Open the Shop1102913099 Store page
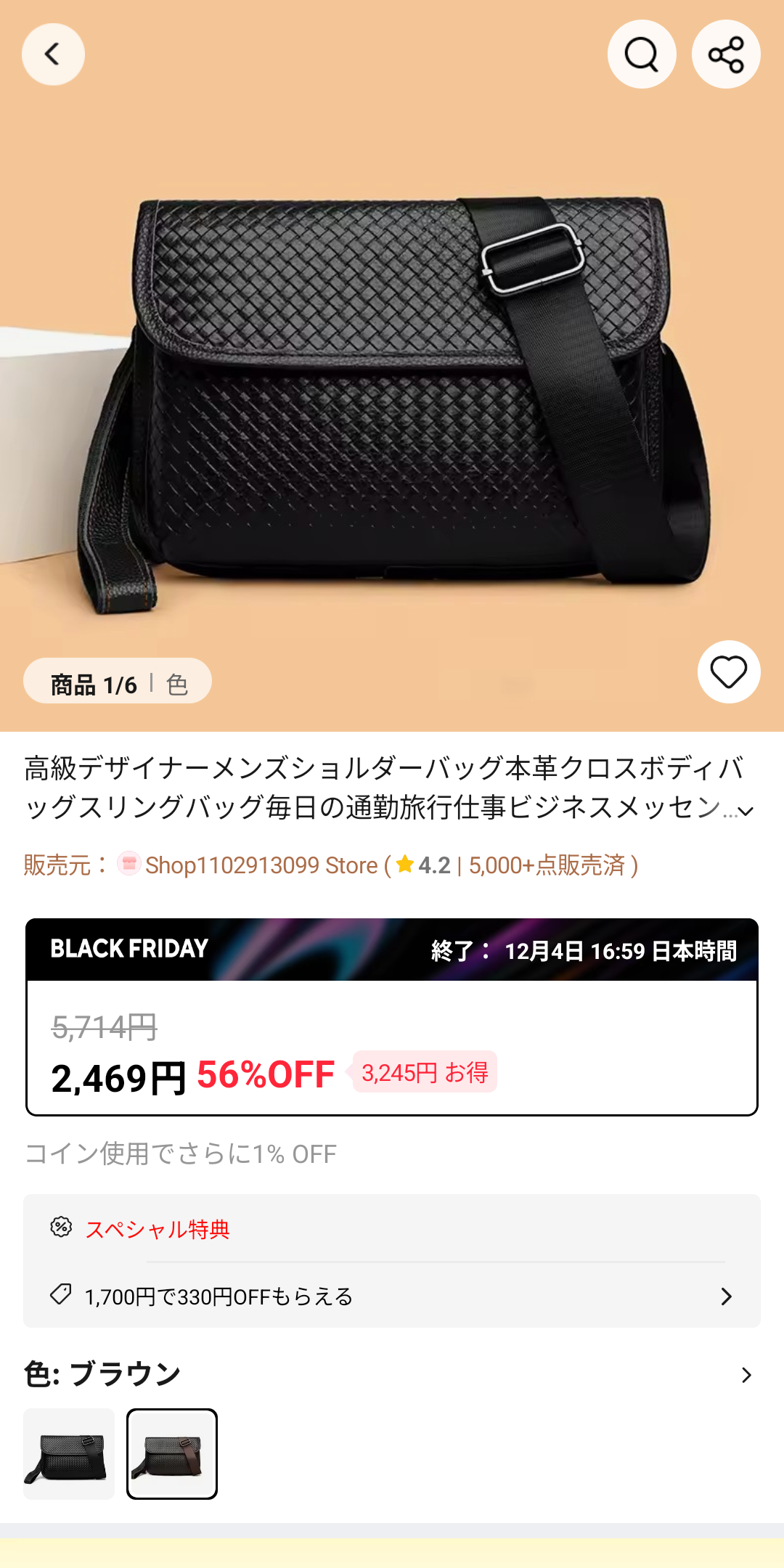Screen dimensions: 784x1568 (x=261, y=865)
